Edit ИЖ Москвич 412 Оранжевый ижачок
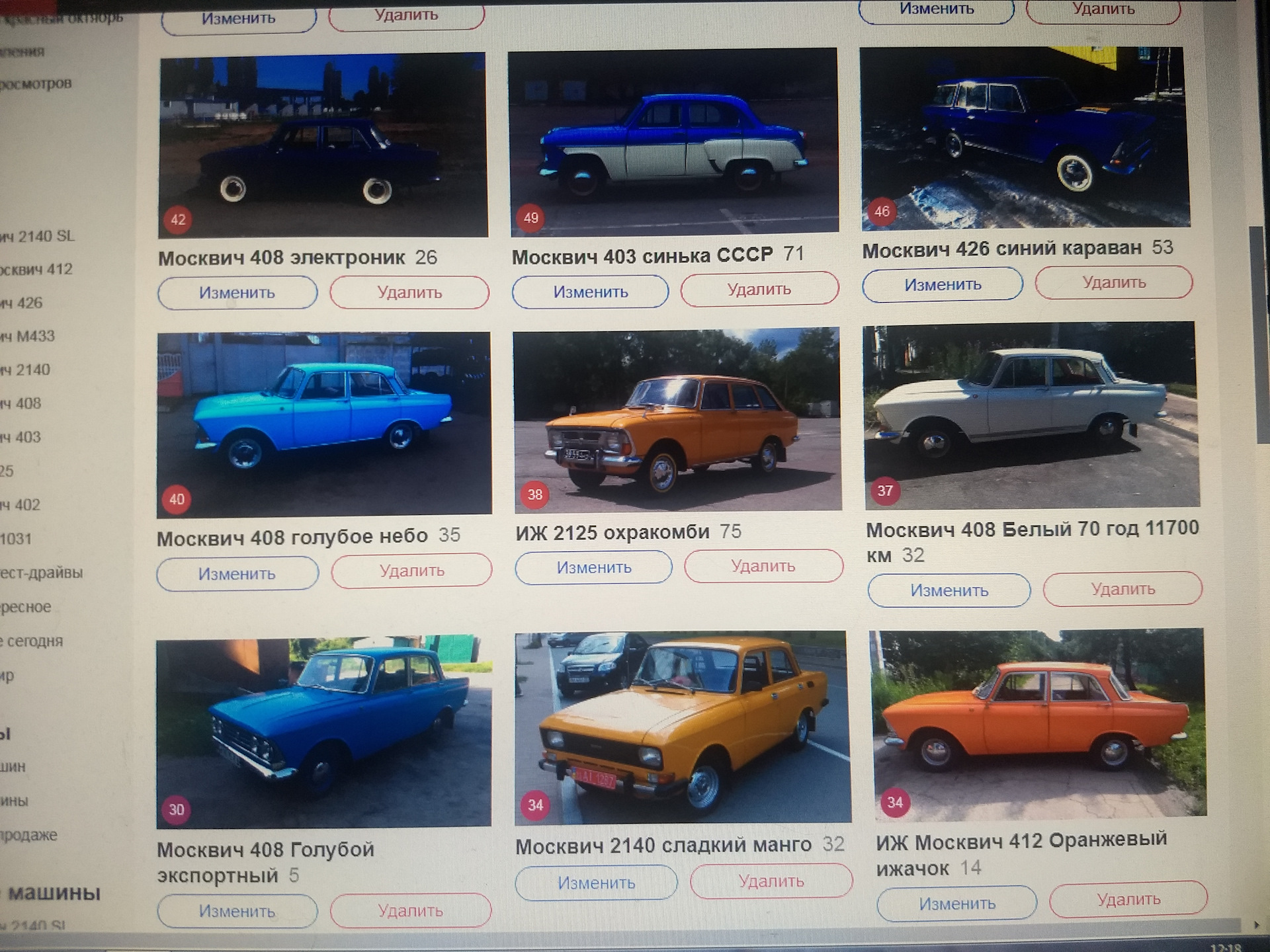Image resolution: width=1270 pixels, height=952 pixels. point(957,904)
